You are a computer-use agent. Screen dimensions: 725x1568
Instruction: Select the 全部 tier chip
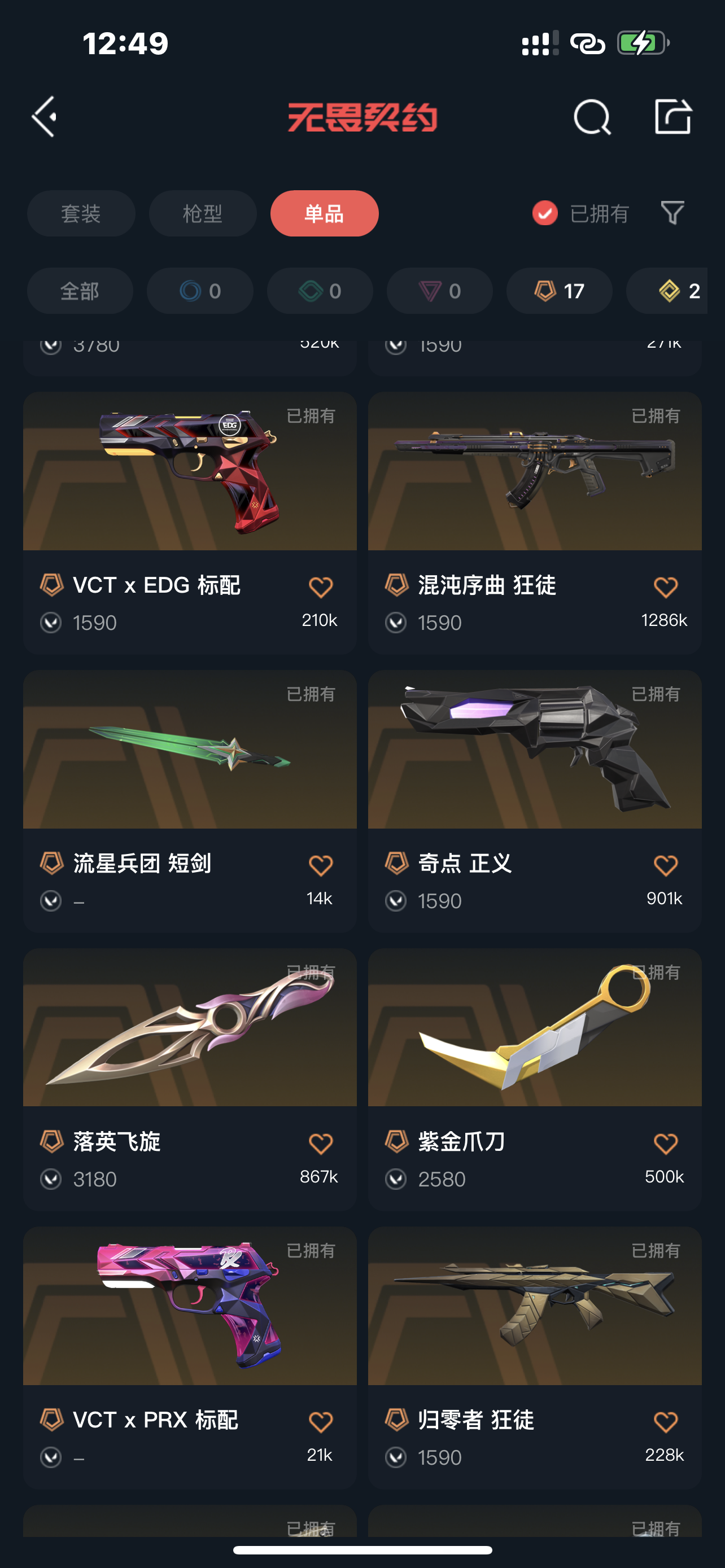(80, 291)
